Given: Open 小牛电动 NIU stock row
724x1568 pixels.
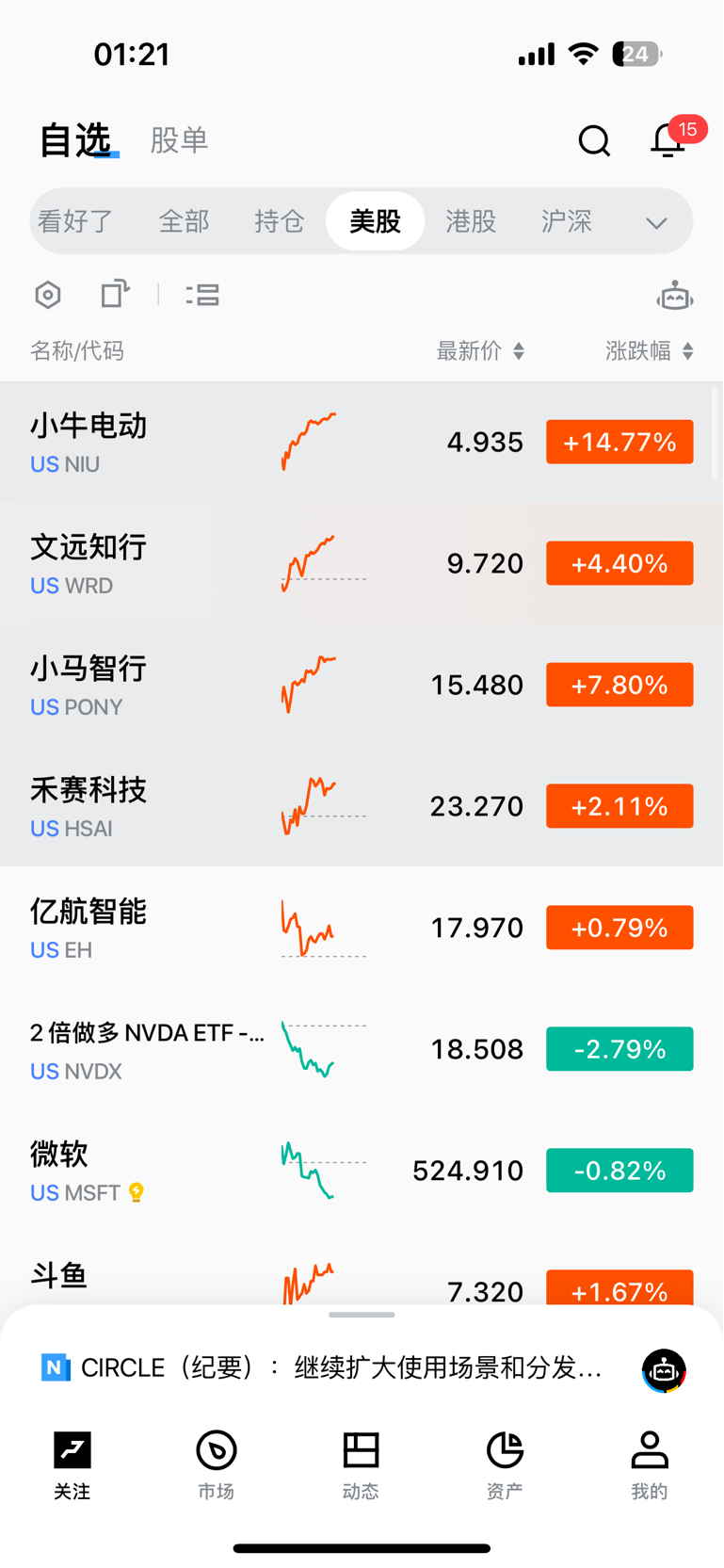Looking at the screenshot, I should click(x=362, y=442).
